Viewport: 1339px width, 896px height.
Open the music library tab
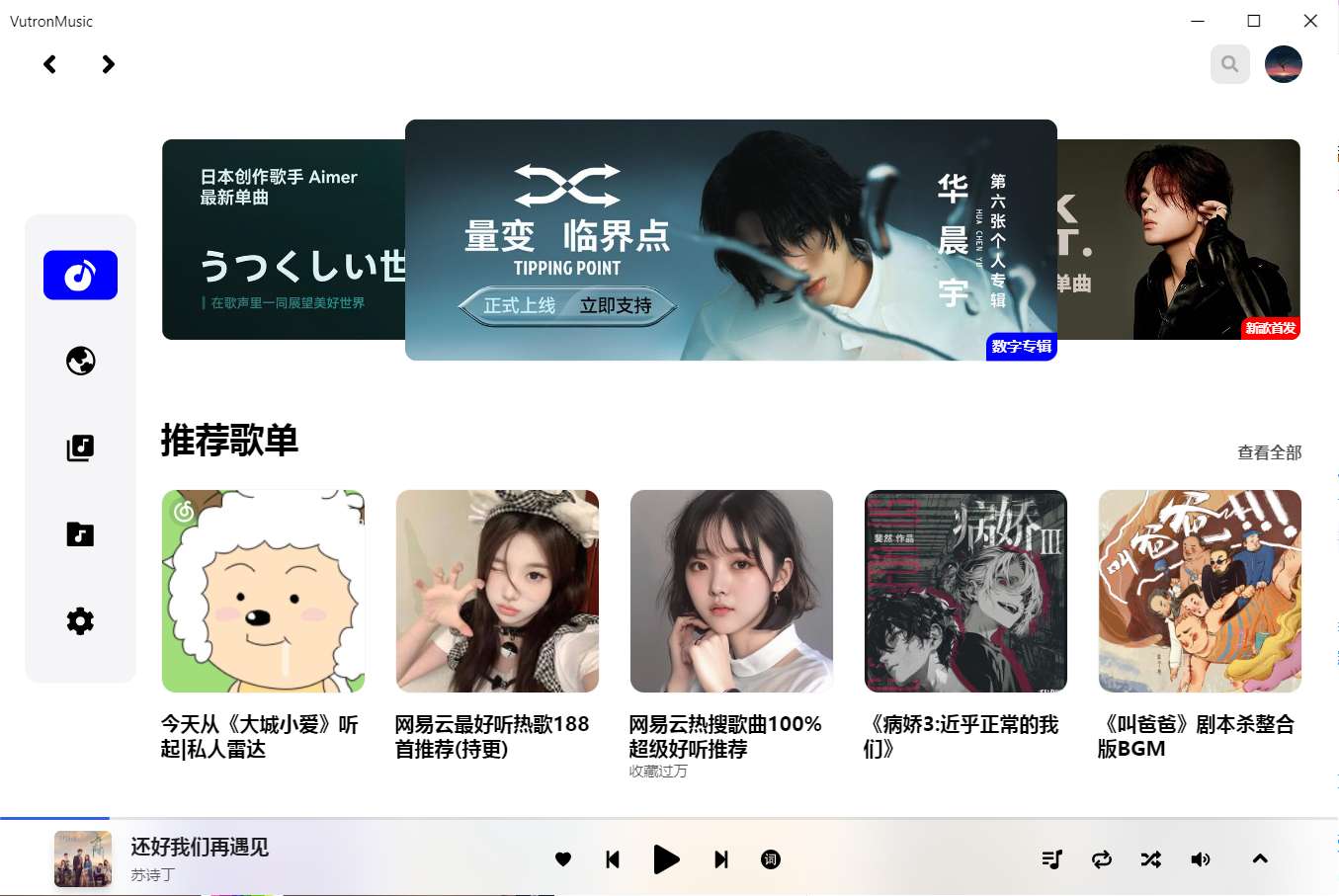[80, 448]
